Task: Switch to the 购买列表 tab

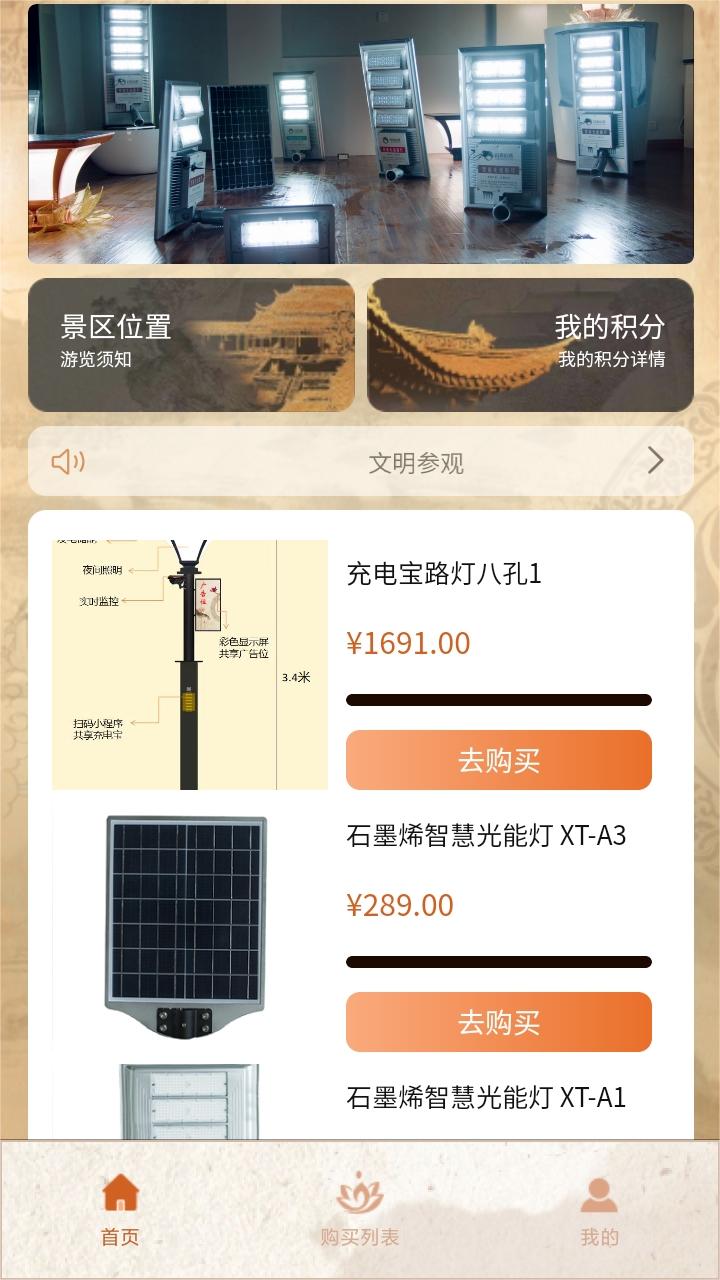Action: (360, 1237)
